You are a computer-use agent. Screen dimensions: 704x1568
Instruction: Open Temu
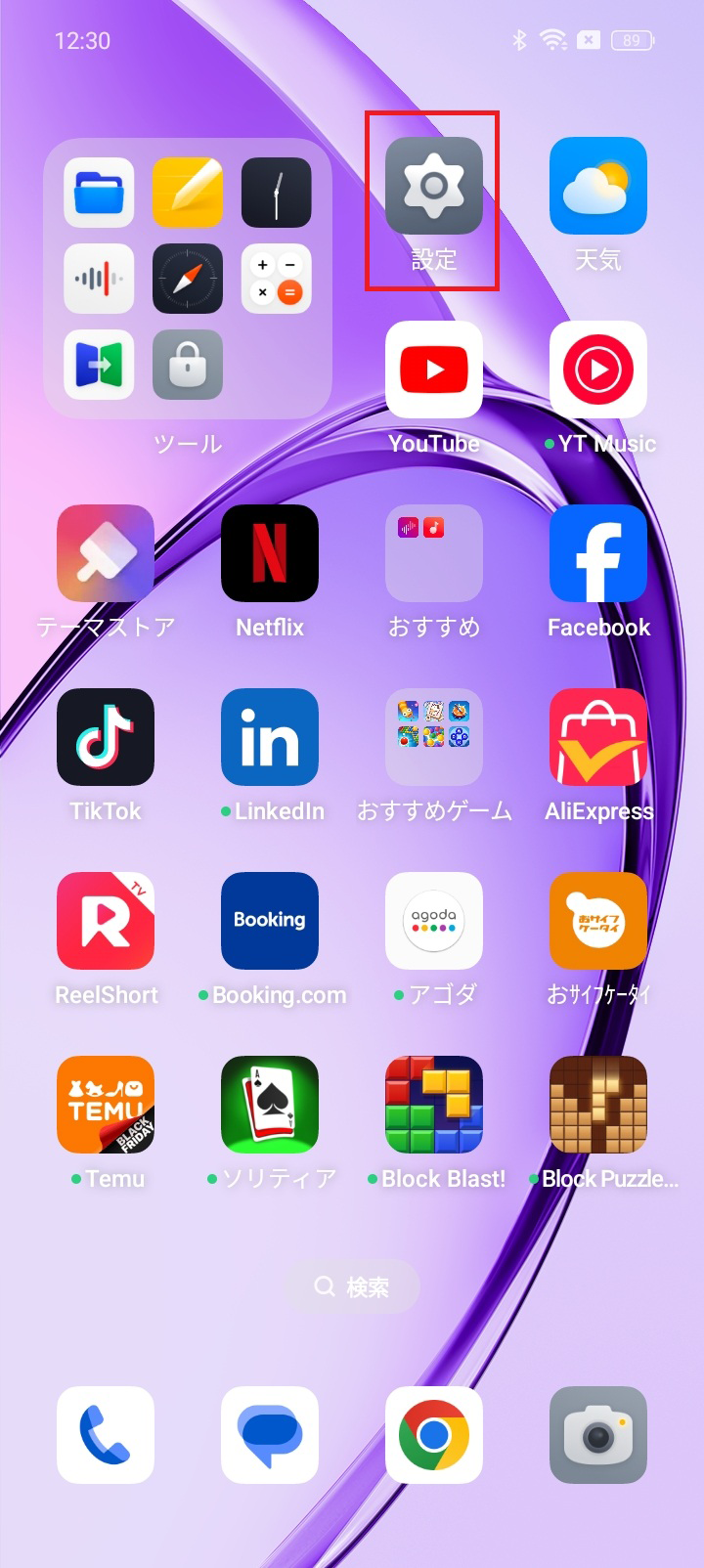point(105,1104)
